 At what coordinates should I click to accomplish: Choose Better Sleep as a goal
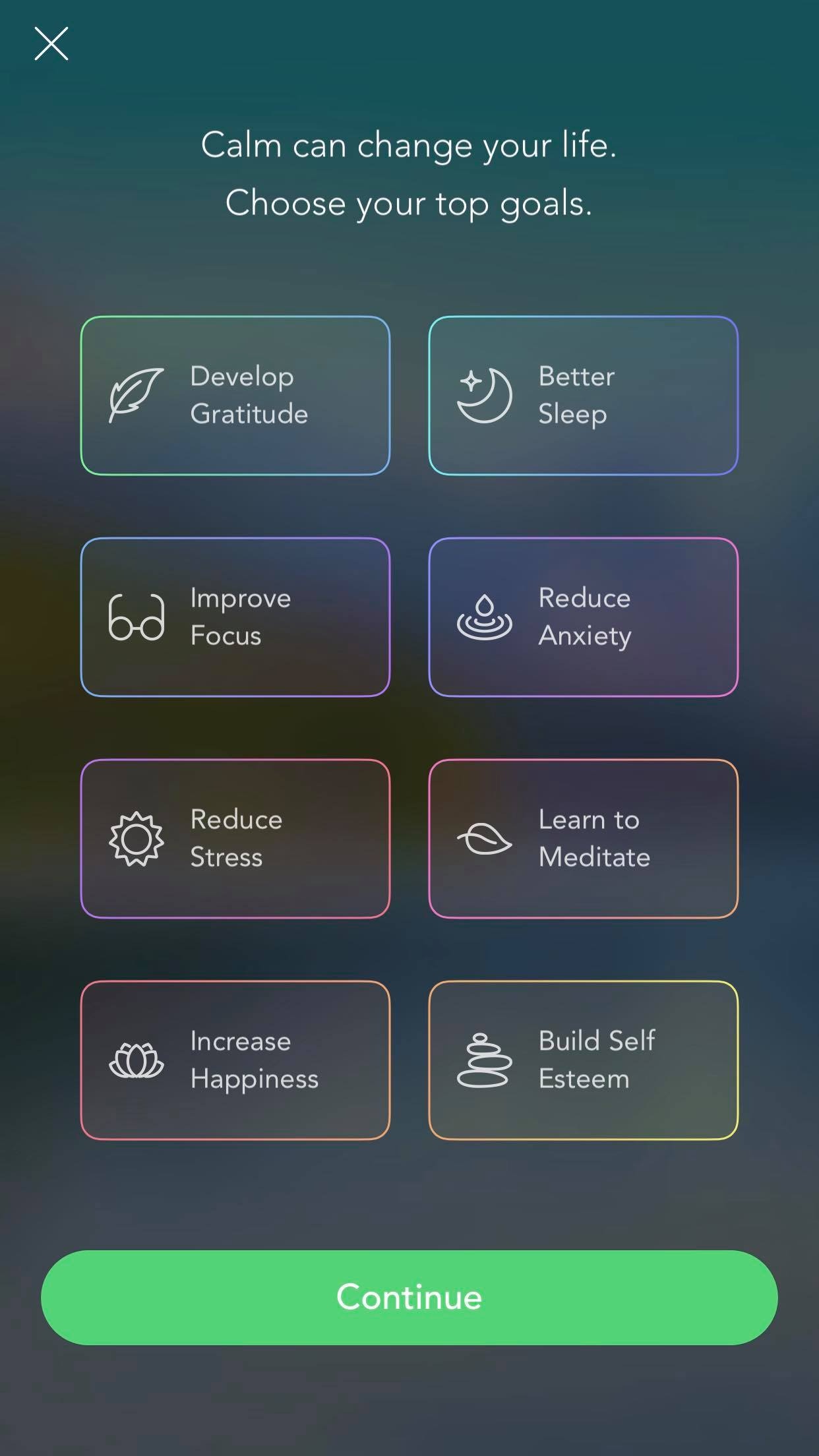point(583,396)
